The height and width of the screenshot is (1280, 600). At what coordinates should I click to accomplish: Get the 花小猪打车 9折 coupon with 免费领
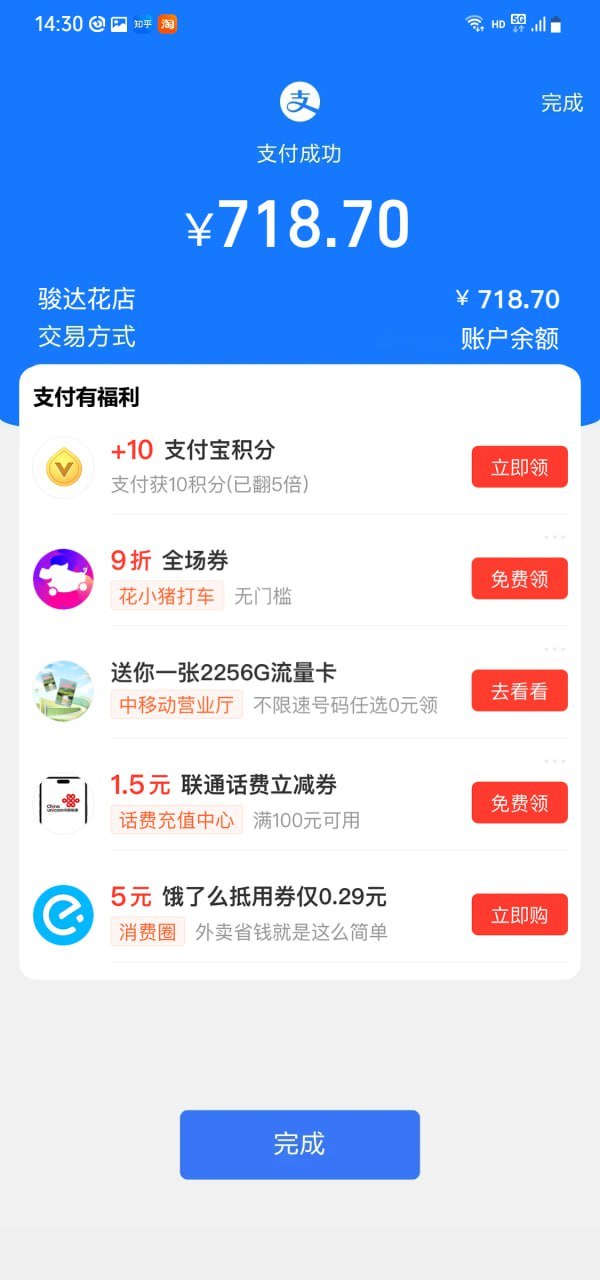pos(519,579)
